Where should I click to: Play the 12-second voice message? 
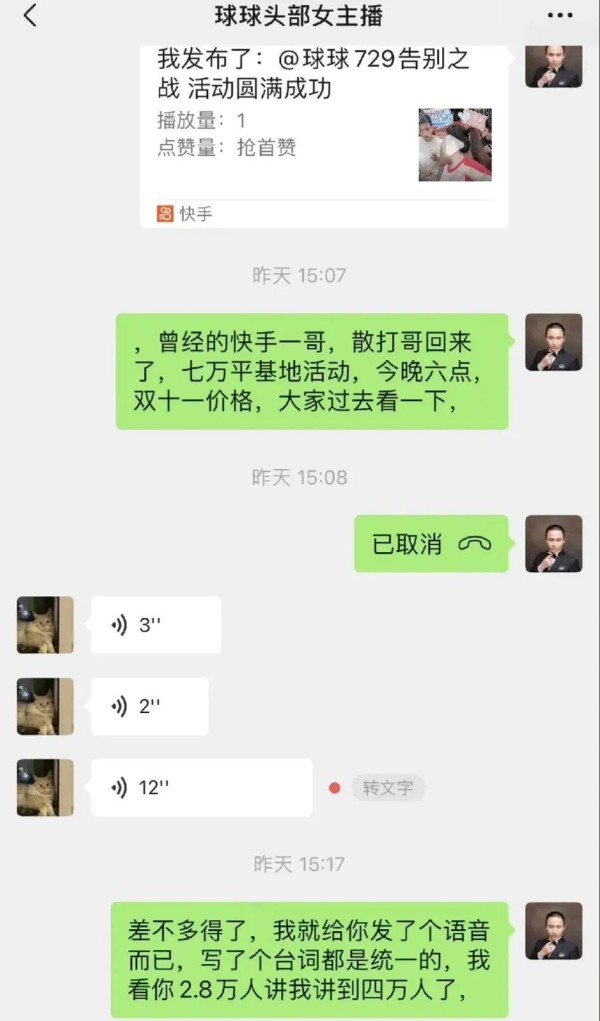pos(201,788)
